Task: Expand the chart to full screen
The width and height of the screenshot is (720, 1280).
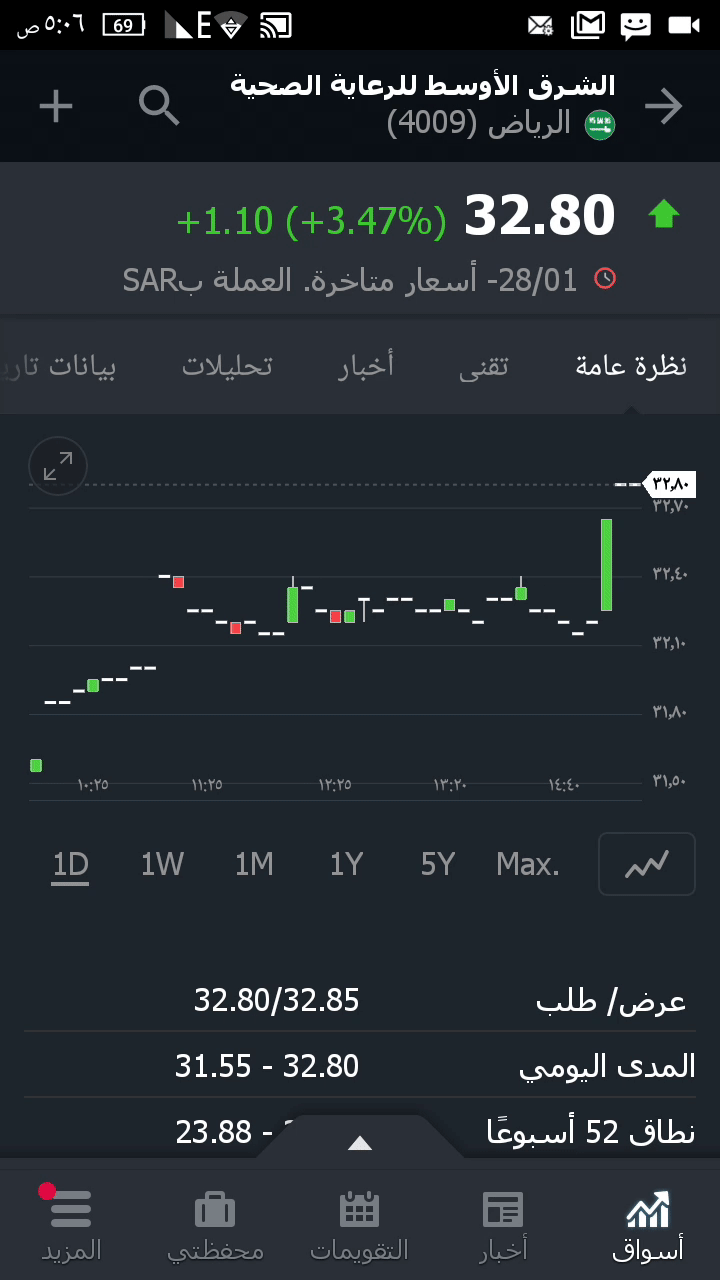Action: (58, 465)
